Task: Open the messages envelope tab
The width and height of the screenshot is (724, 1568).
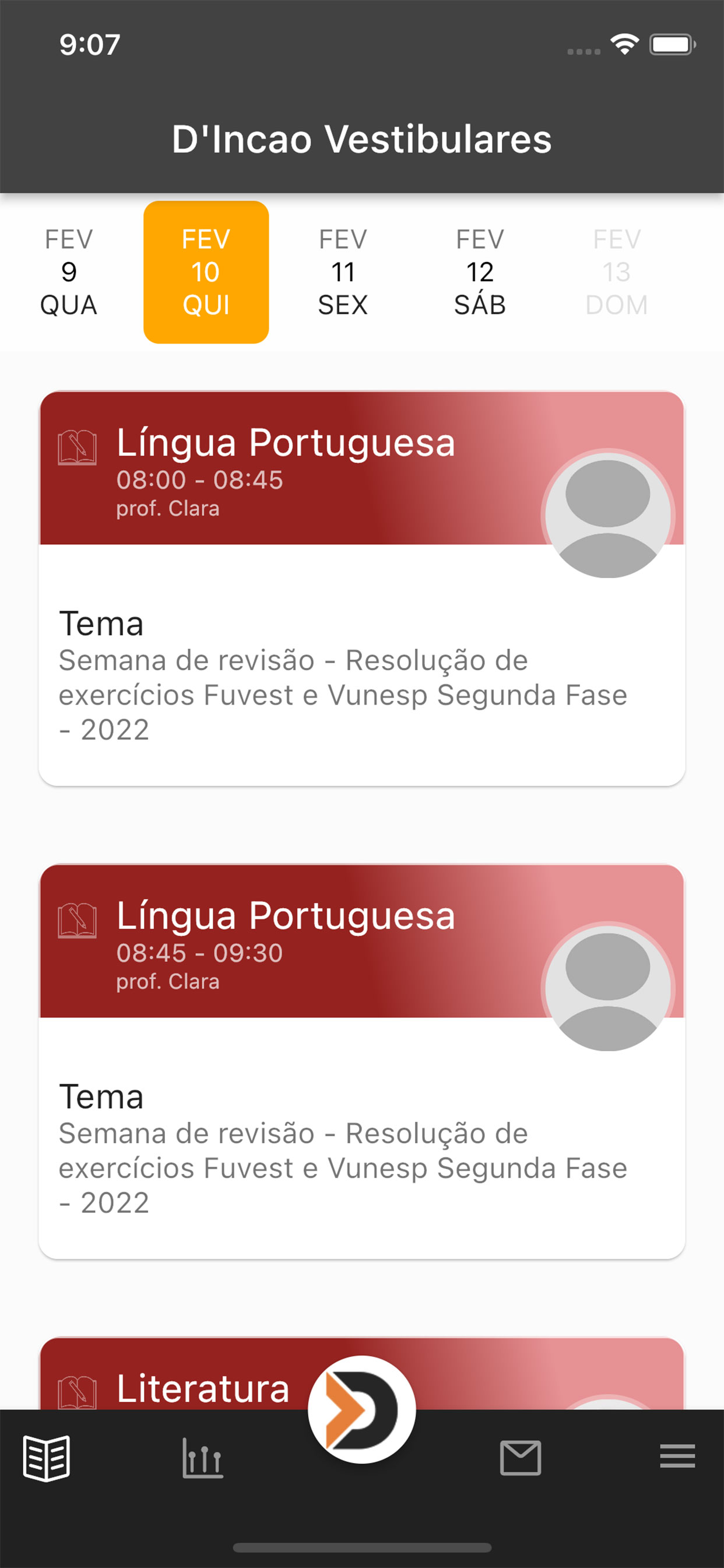Action: point(520,1458)
